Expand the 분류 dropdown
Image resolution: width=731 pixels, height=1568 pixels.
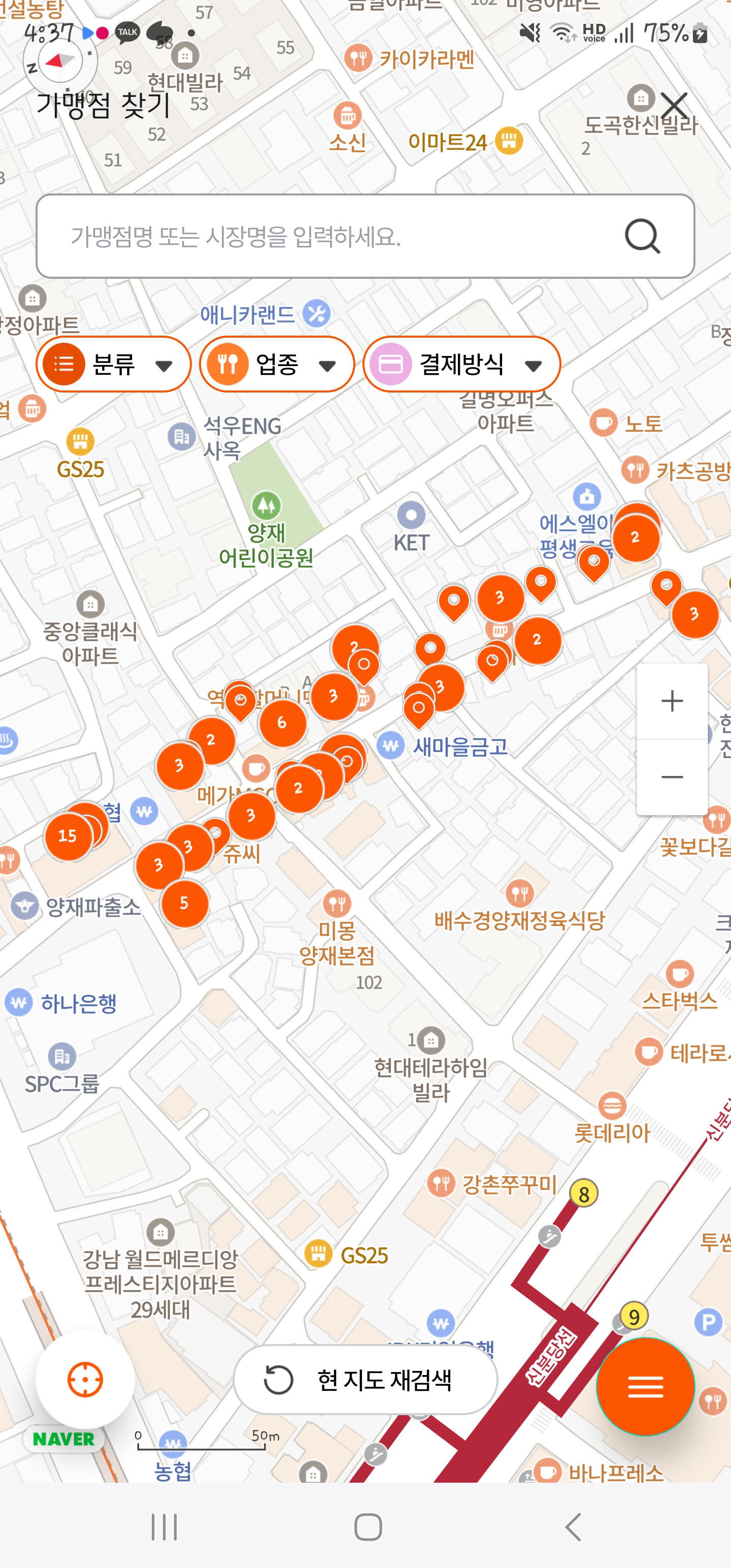[163, 366]
